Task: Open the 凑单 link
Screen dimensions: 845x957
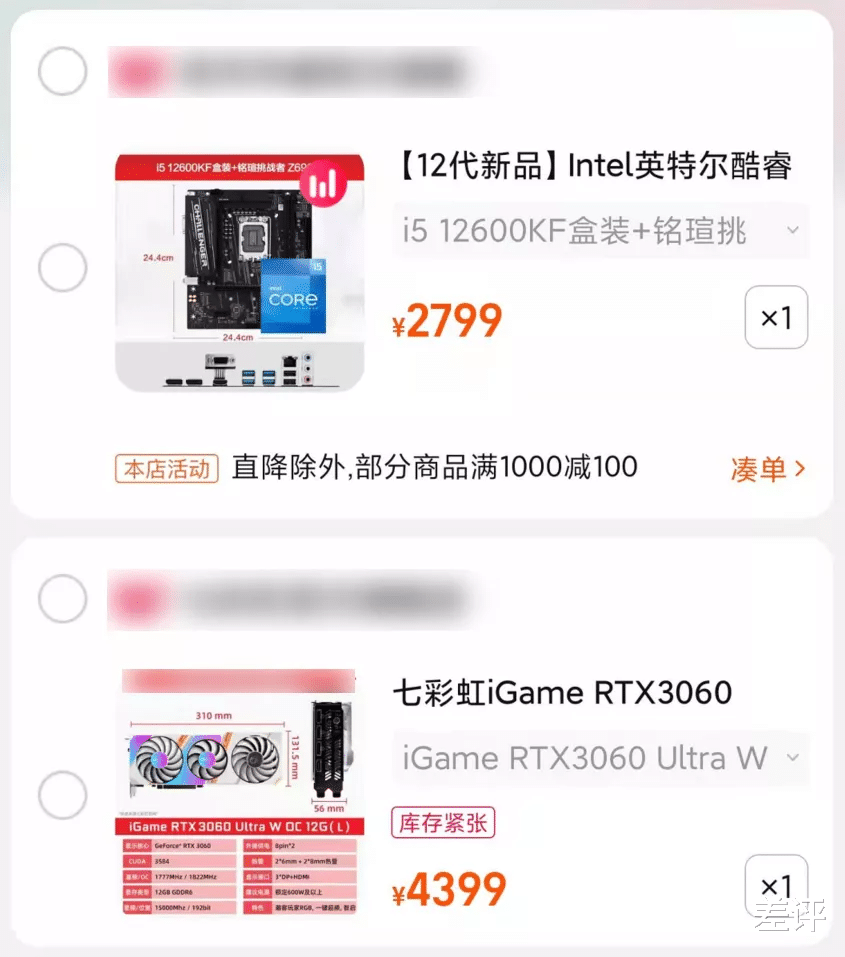Action: pos(760,467)
